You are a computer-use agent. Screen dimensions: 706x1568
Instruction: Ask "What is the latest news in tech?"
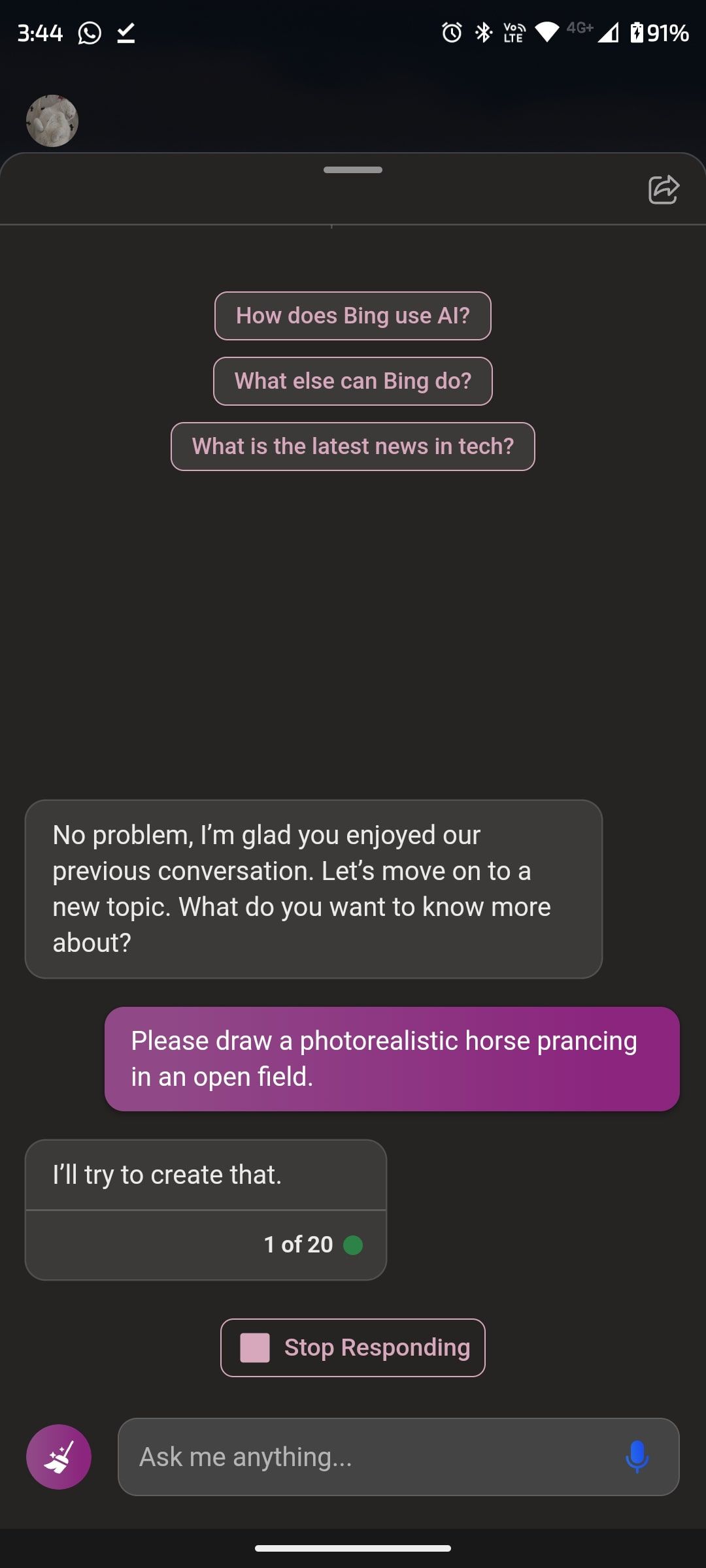click(x=352, y=446)
